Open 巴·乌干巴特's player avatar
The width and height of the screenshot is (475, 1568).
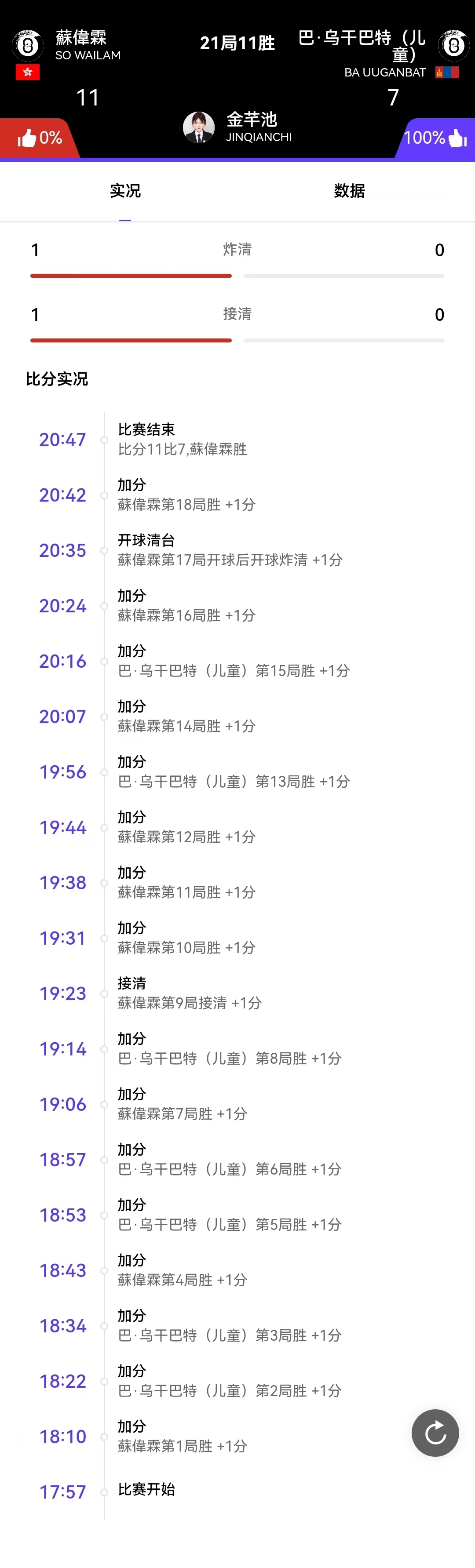(453, 45)
